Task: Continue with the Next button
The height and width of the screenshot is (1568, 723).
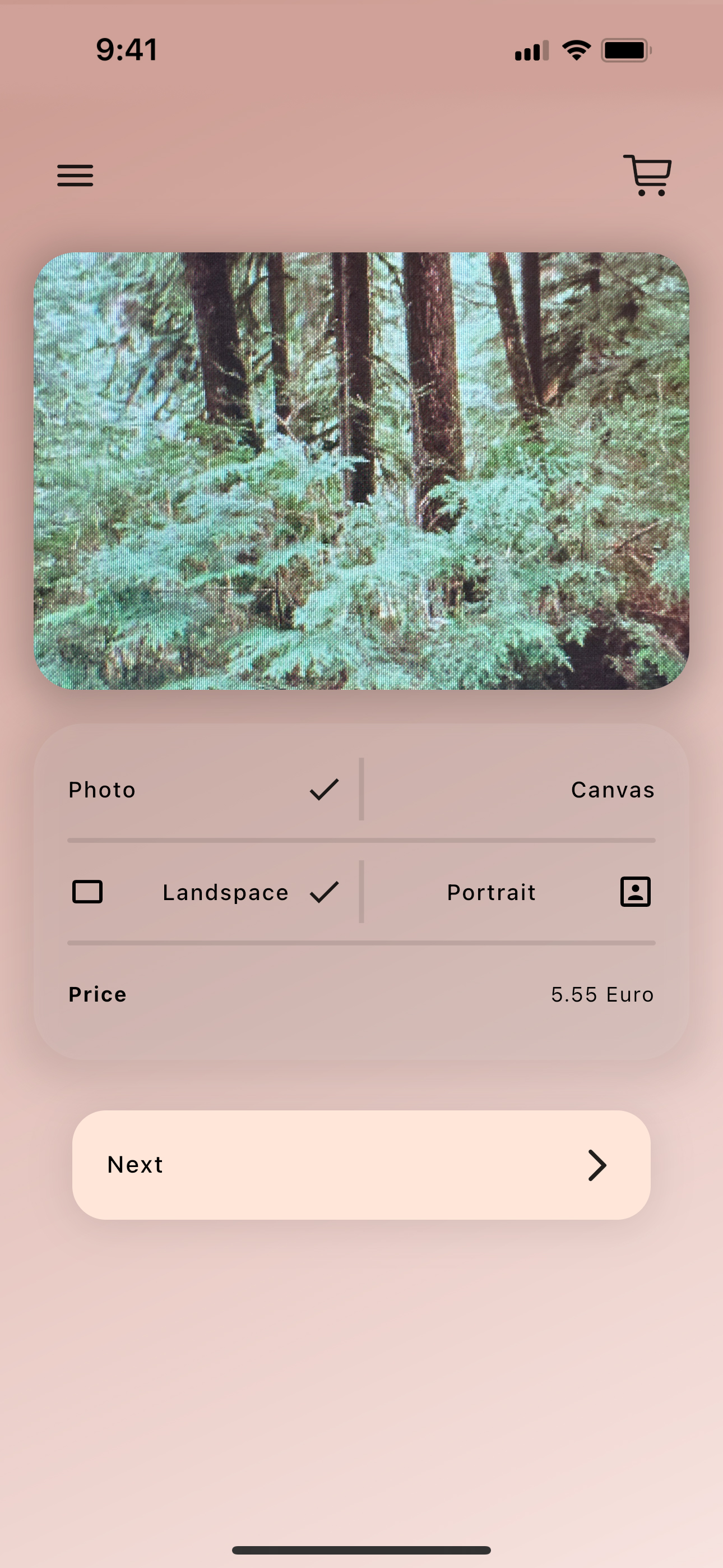Action: 361,1164
